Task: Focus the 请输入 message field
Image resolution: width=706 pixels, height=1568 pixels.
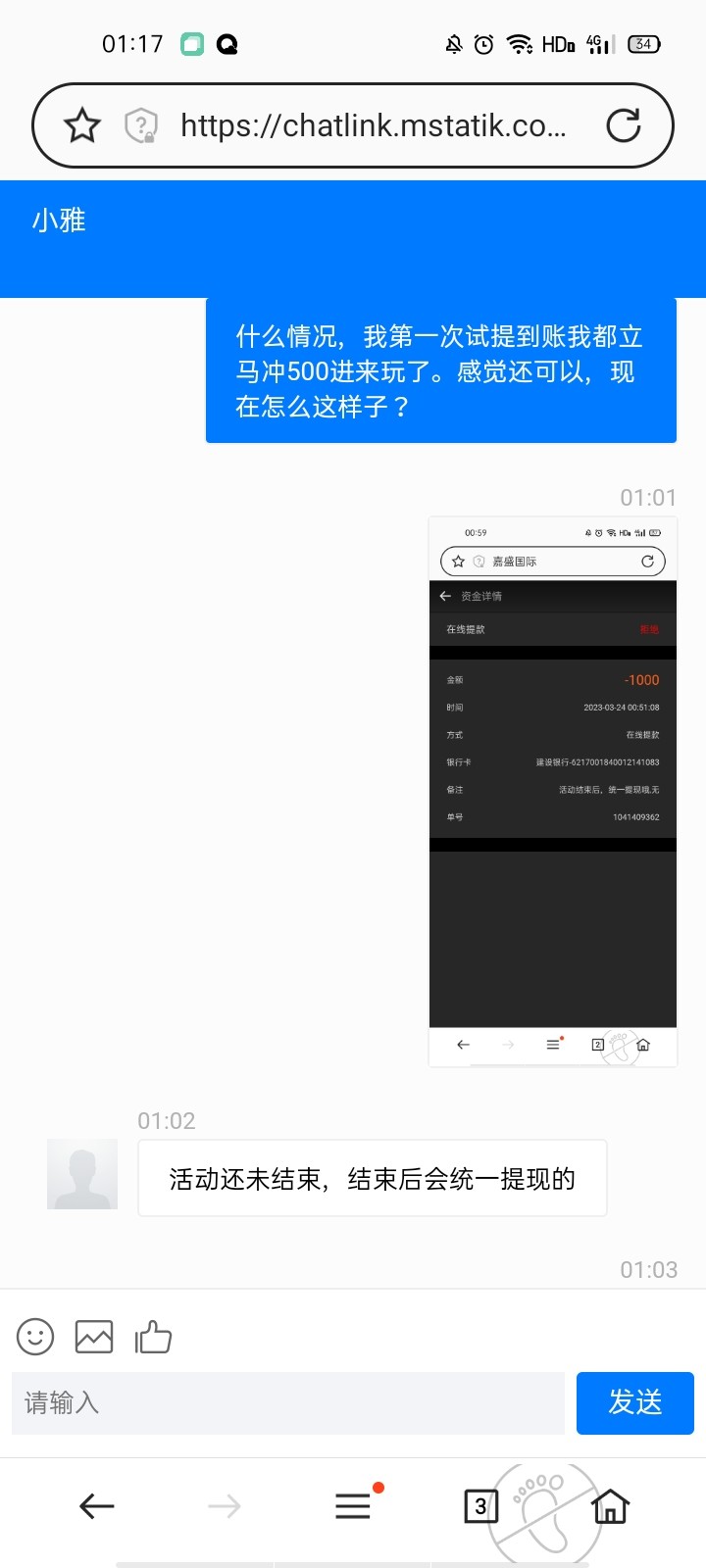Action: [288, 1403]
